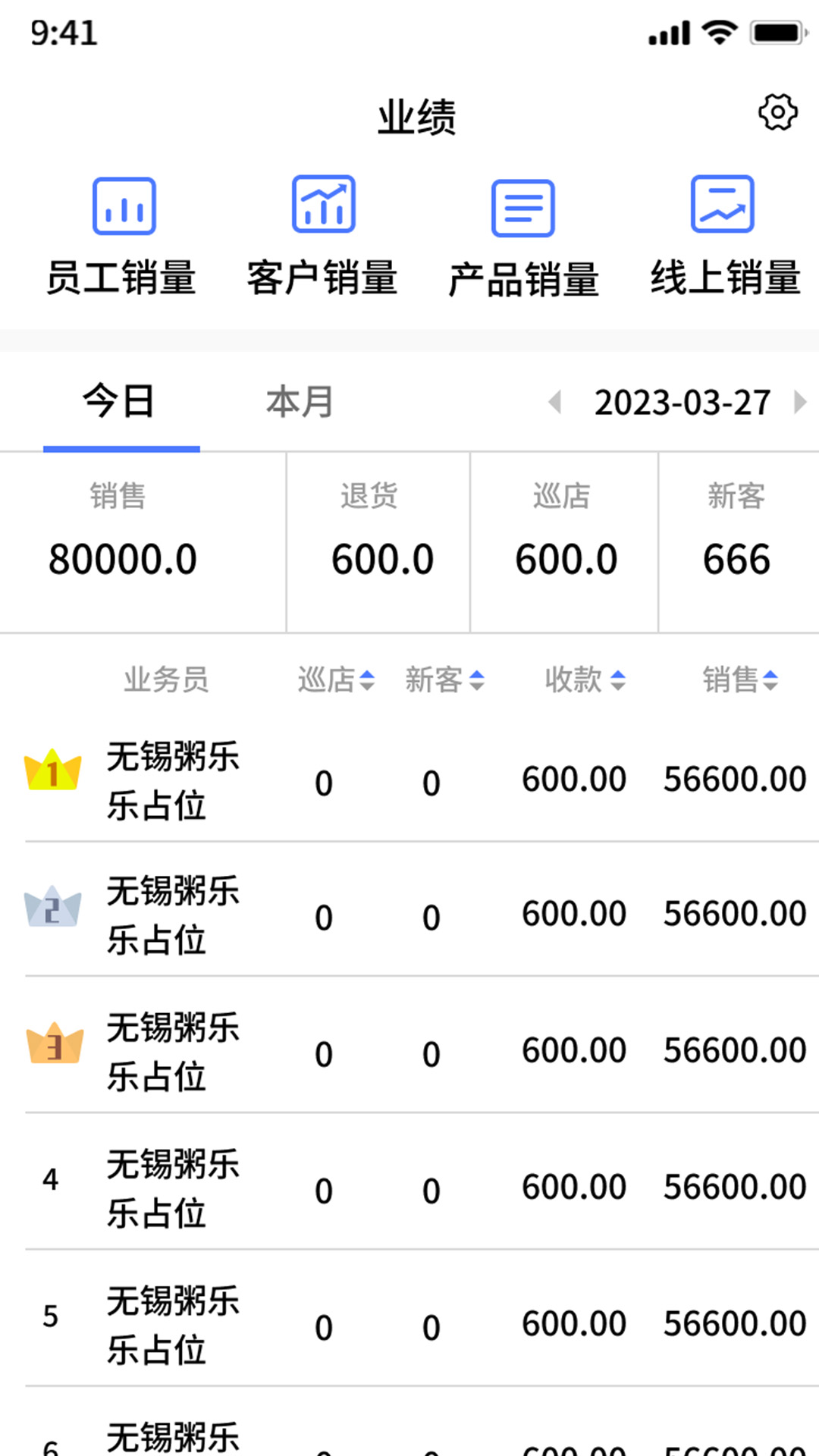This screenshot has width=819, height=1456.
Task: Go to the next date arrow
Action: 799,402
